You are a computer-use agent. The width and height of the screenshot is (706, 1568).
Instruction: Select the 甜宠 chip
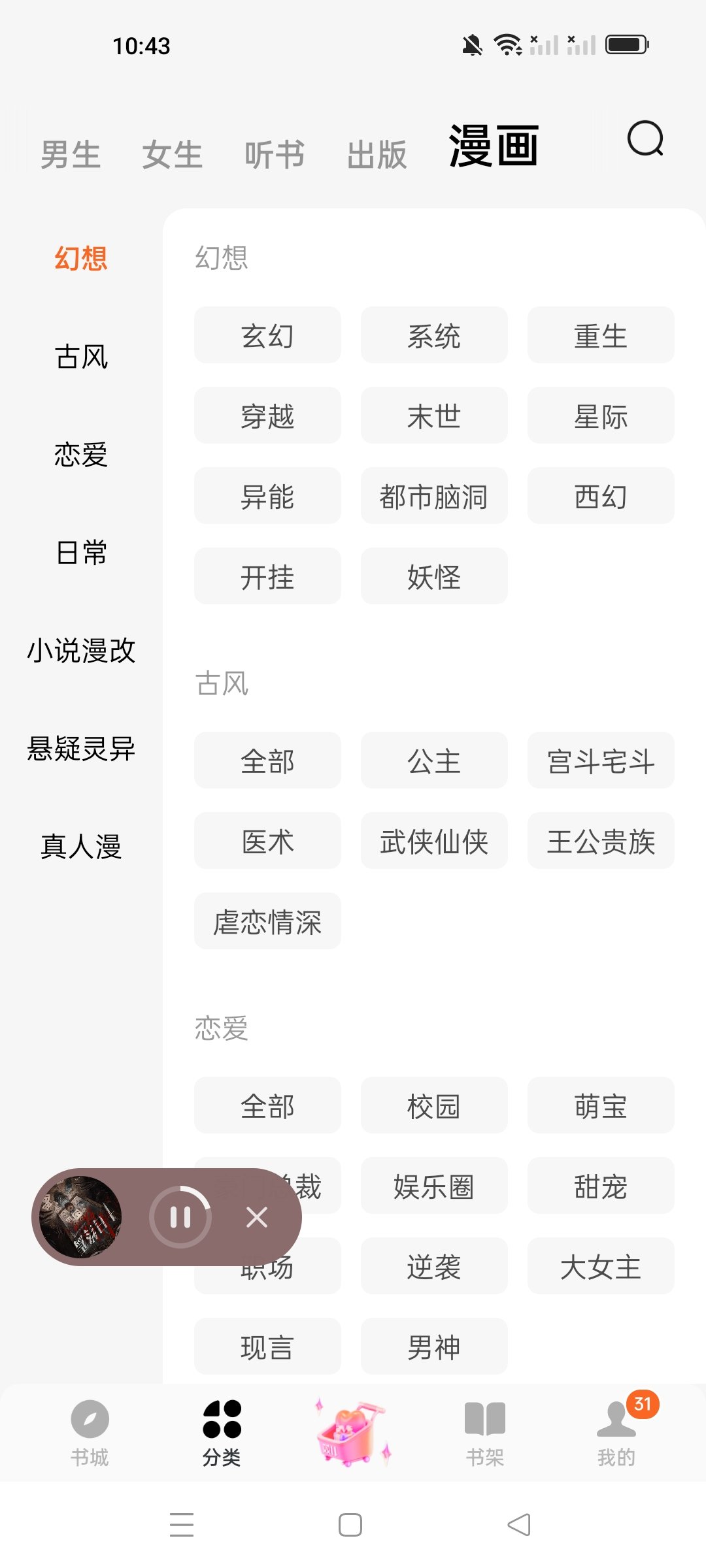[601, 1186]
